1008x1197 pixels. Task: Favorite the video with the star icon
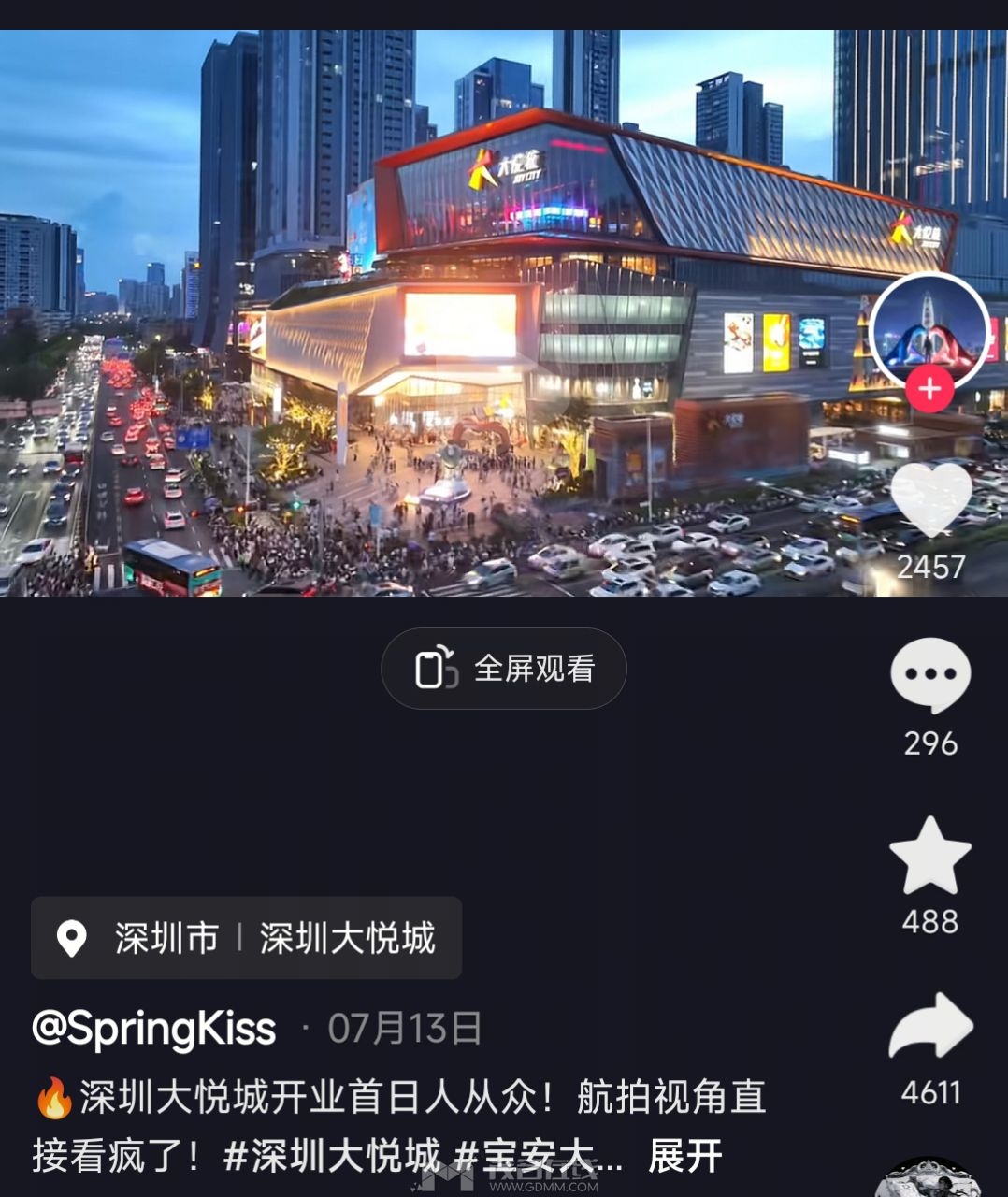[x=930, y=856]
